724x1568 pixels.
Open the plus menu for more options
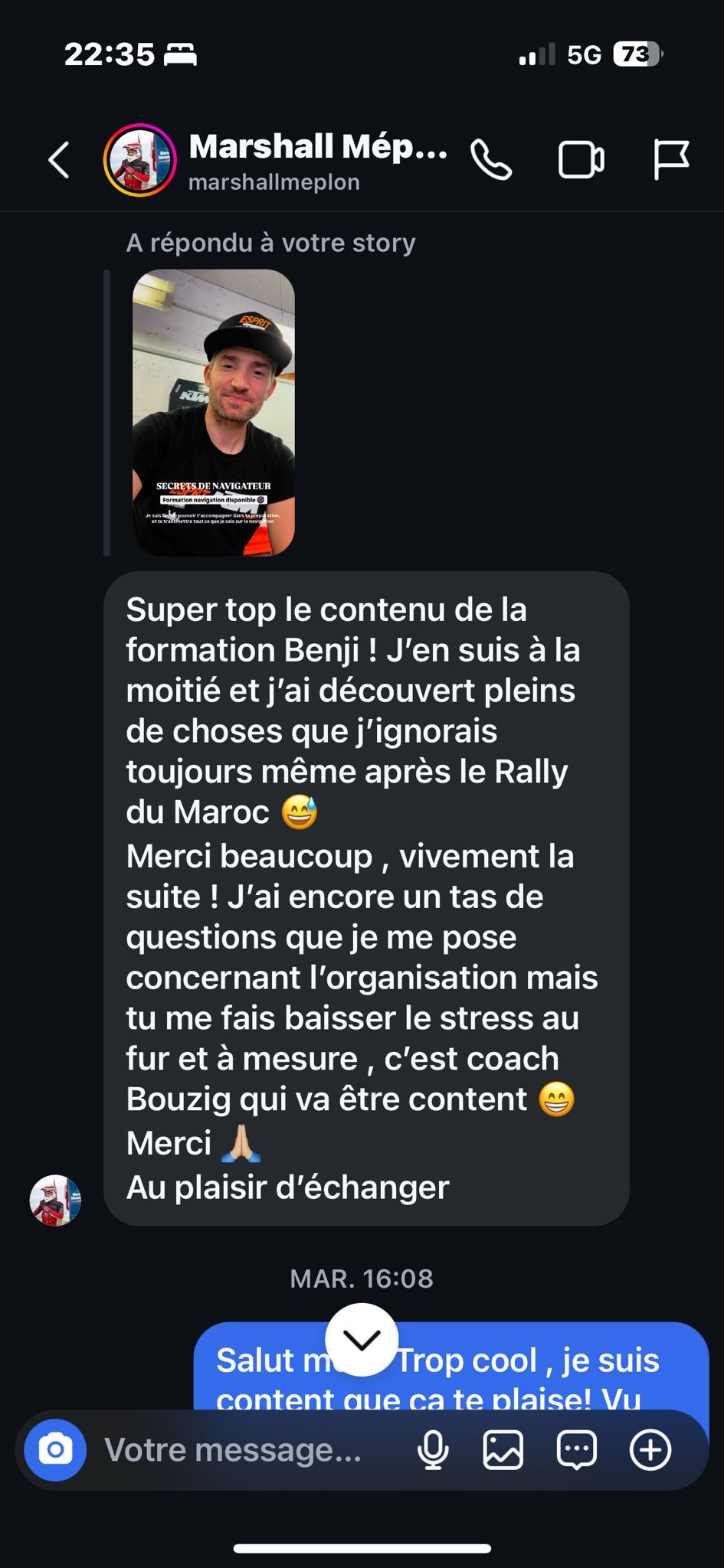650,1449
